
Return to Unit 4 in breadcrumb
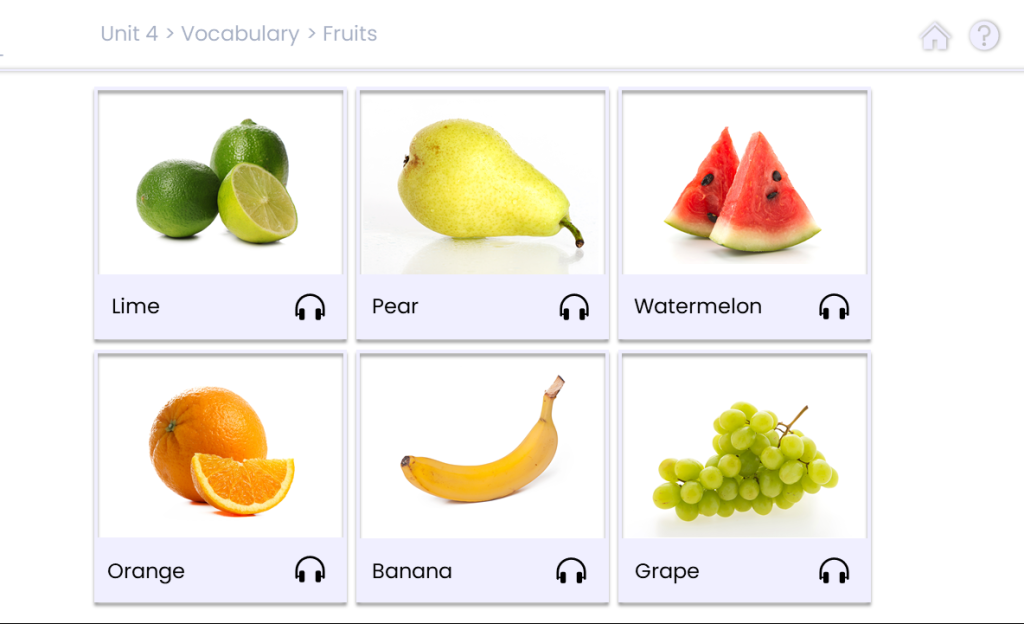[x=129, y=34]
